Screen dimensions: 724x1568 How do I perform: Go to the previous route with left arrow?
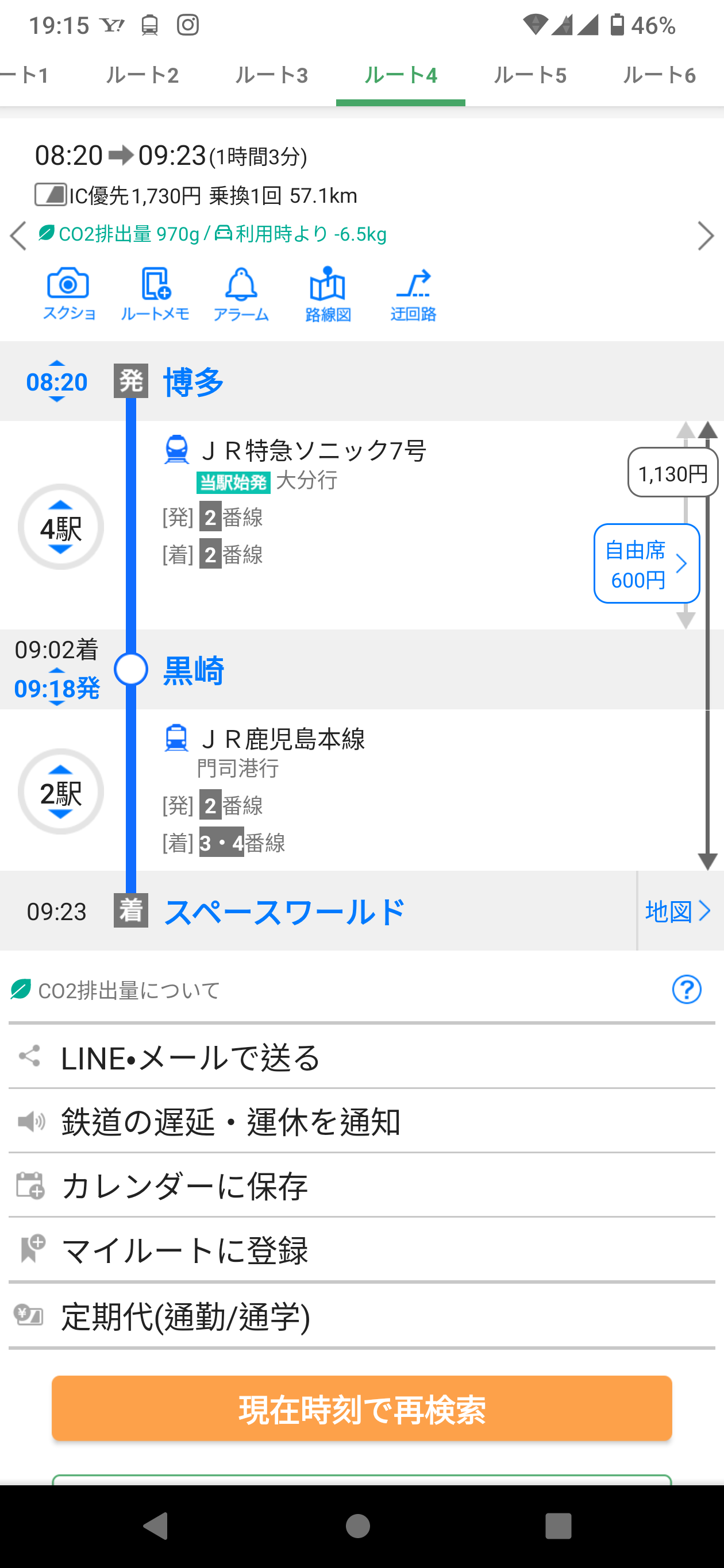click(x=18, y=235)
